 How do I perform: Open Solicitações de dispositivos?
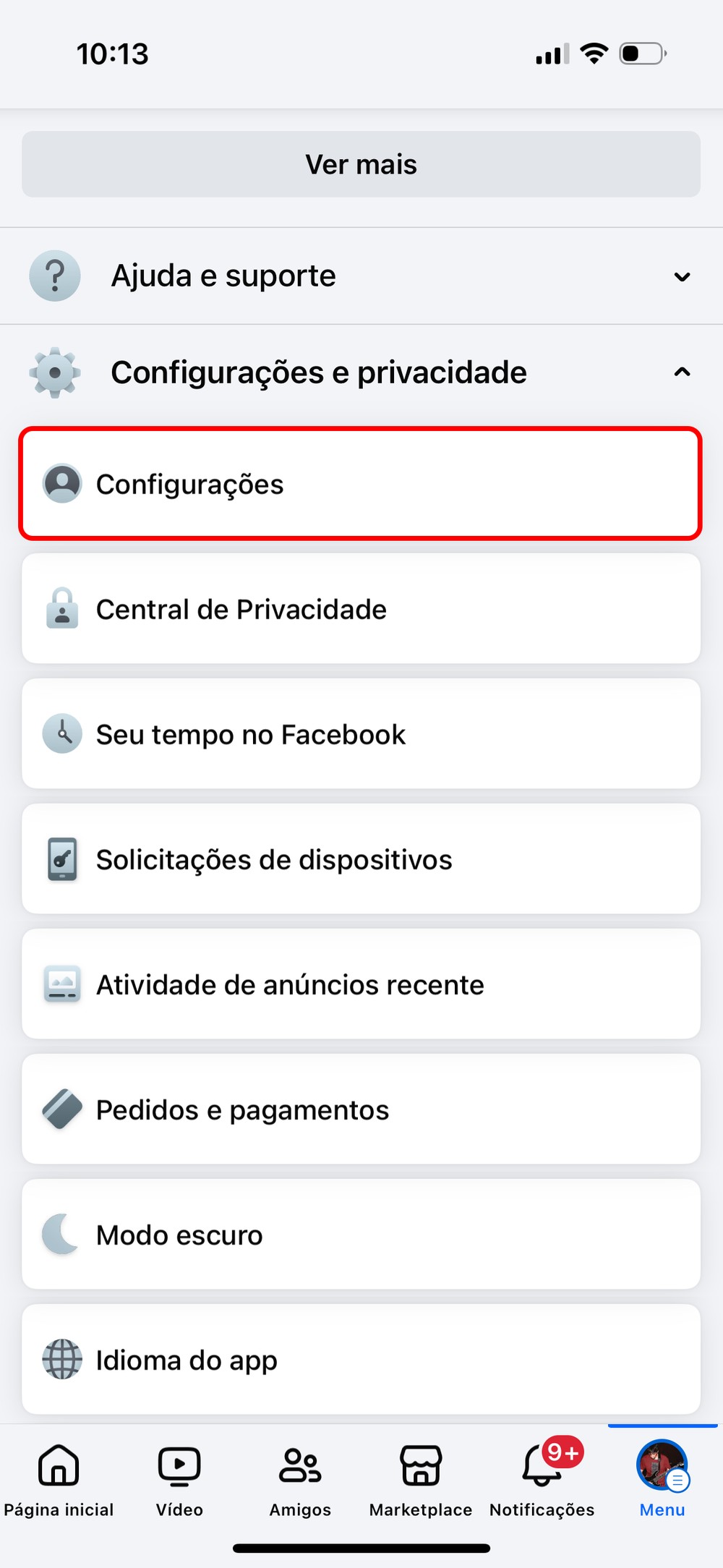click(361, 859)
